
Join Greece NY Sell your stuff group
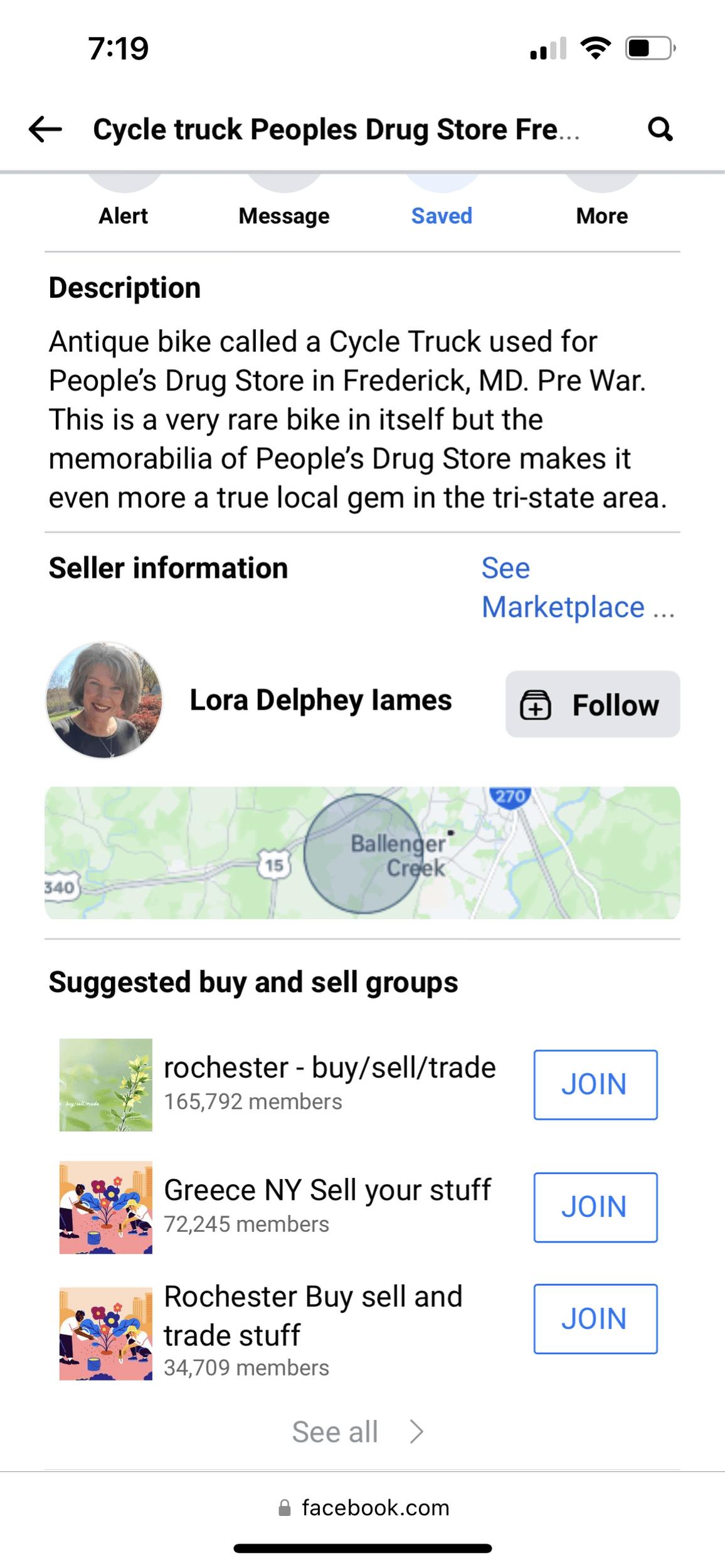(x=595, y=1207)
